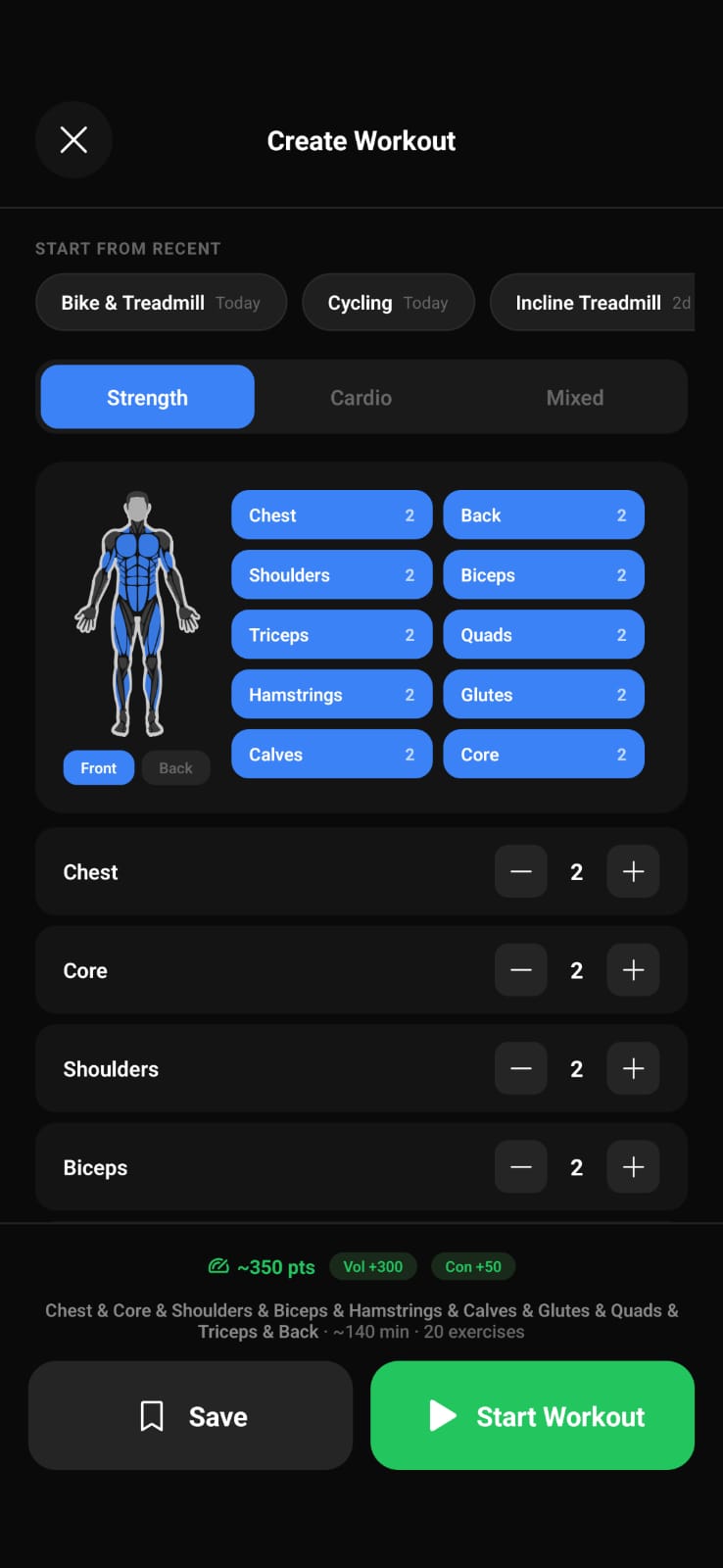The width and height of the screenshot is (723, 1568).
Task: Tap the human body diagram figure
Action: [137, 608]
